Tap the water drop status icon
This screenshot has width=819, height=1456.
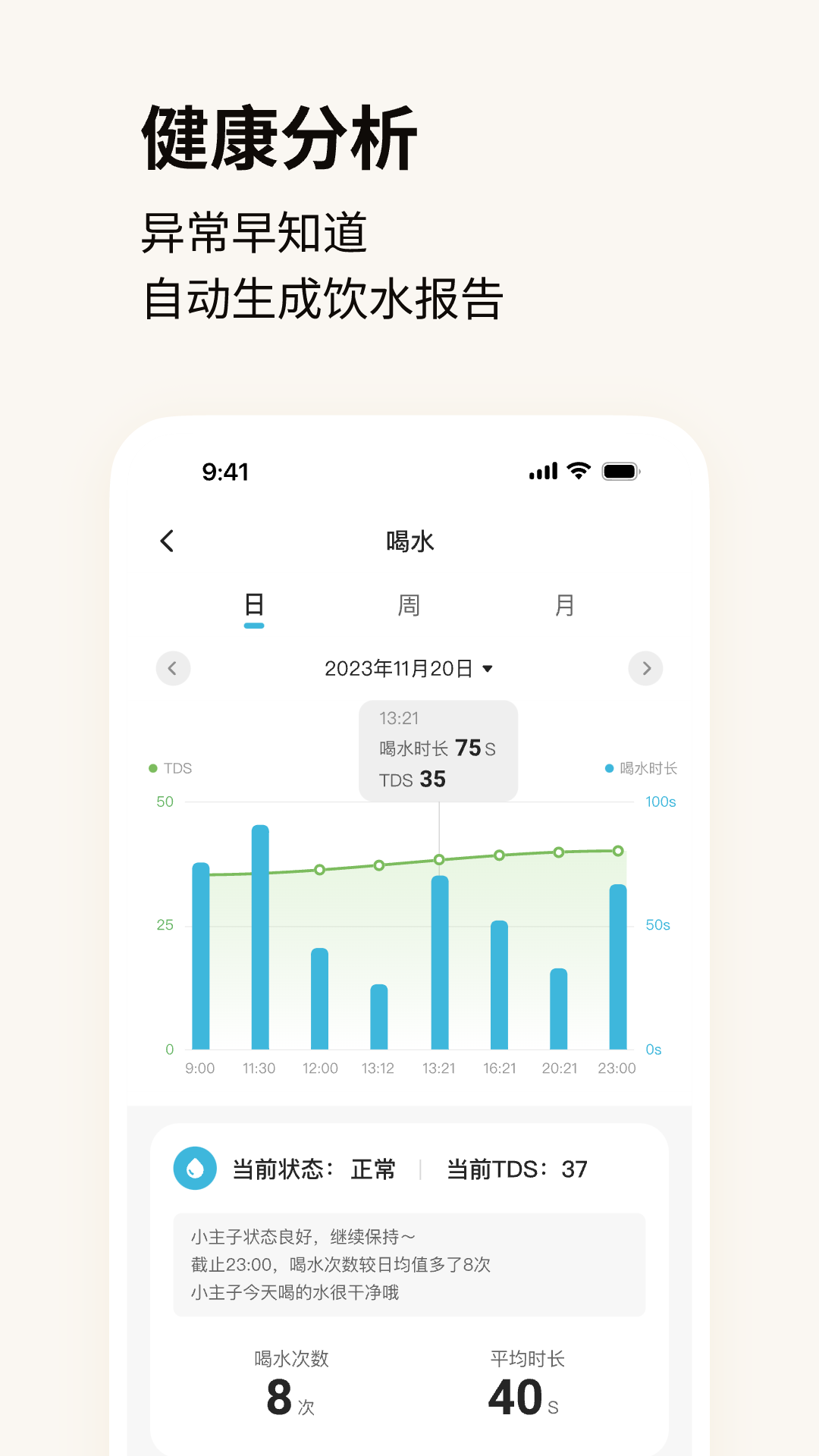click(x=194, y=1169)
